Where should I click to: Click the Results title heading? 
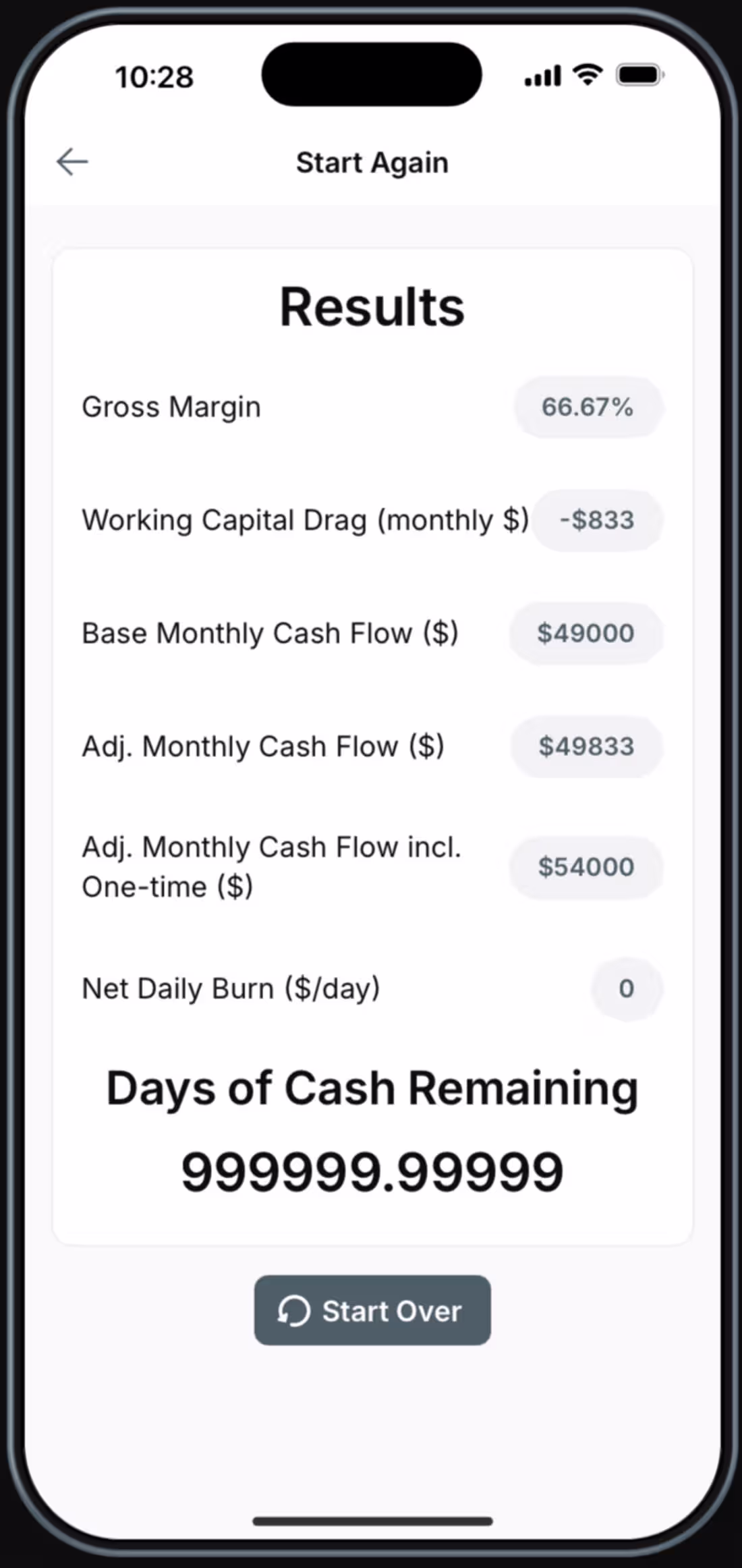click(372, 305)
